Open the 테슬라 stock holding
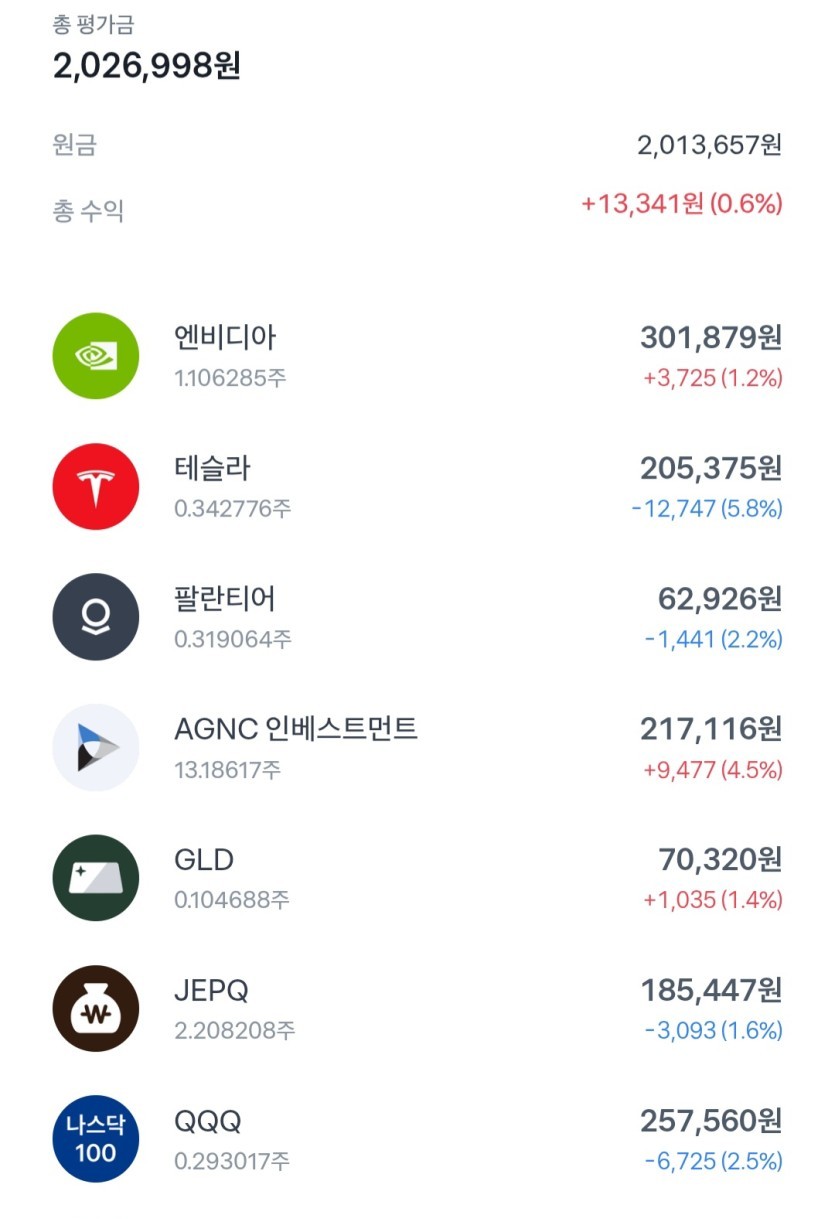This screenshot has height=1219, width=835. pyautogui.click(x=417, y=487)
